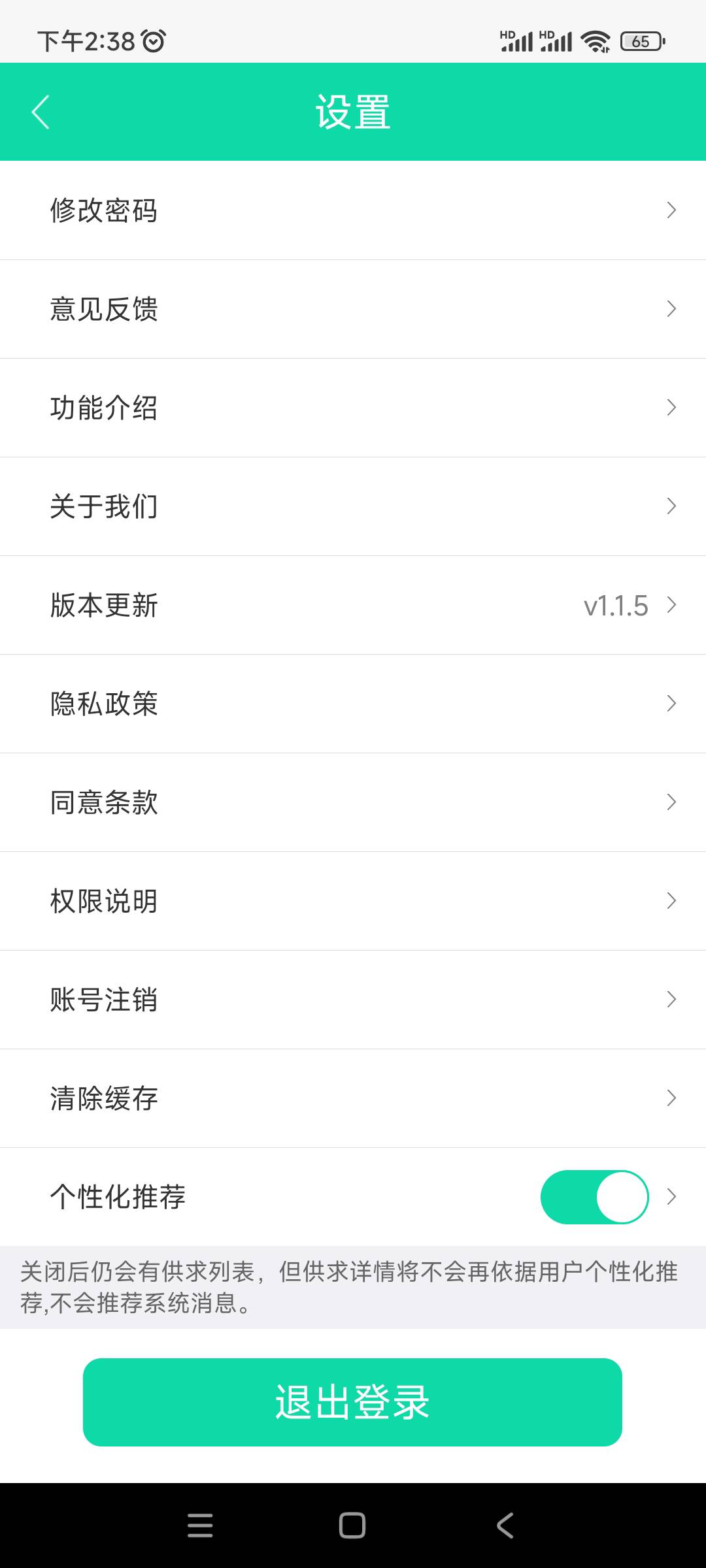Open the 意见反馈 feedback row
706x1568 pixels.
[x=353, y=309]
